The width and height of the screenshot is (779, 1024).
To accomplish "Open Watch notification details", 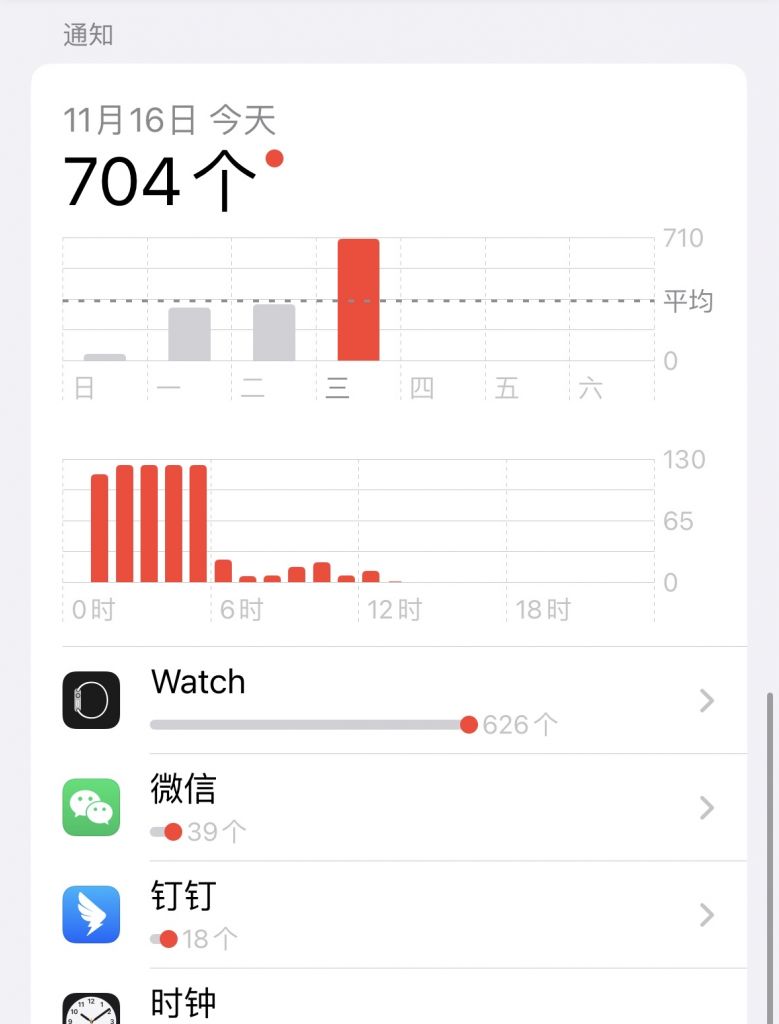I will click(400, 700).
